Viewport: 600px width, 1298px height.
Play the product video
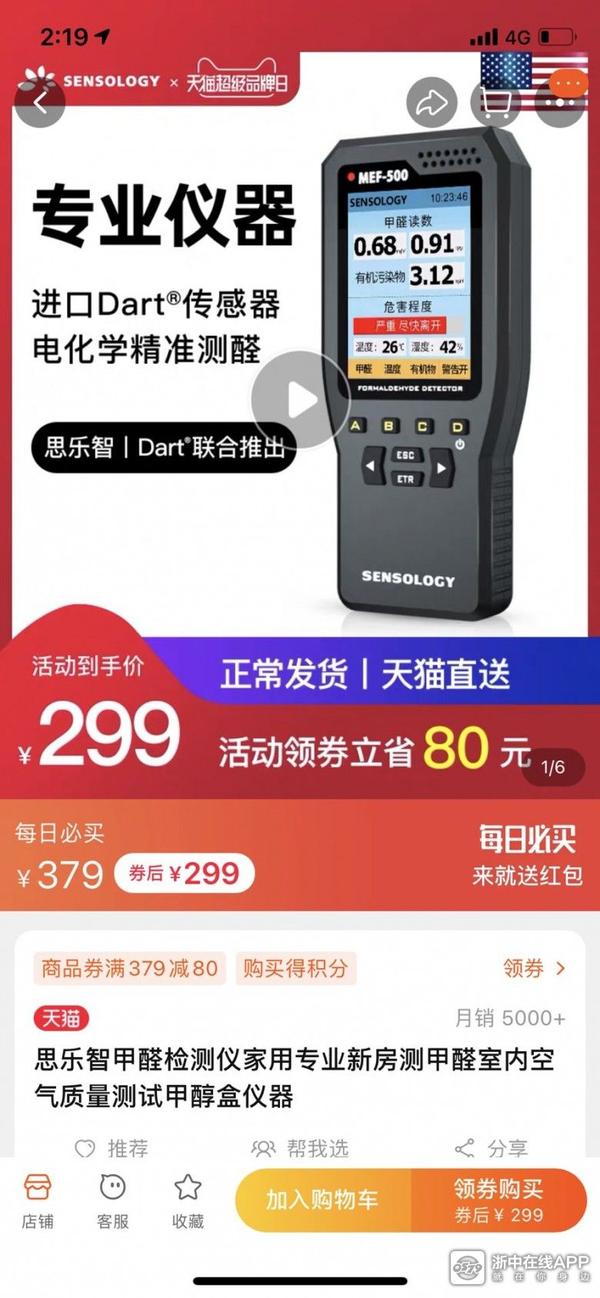300,401
